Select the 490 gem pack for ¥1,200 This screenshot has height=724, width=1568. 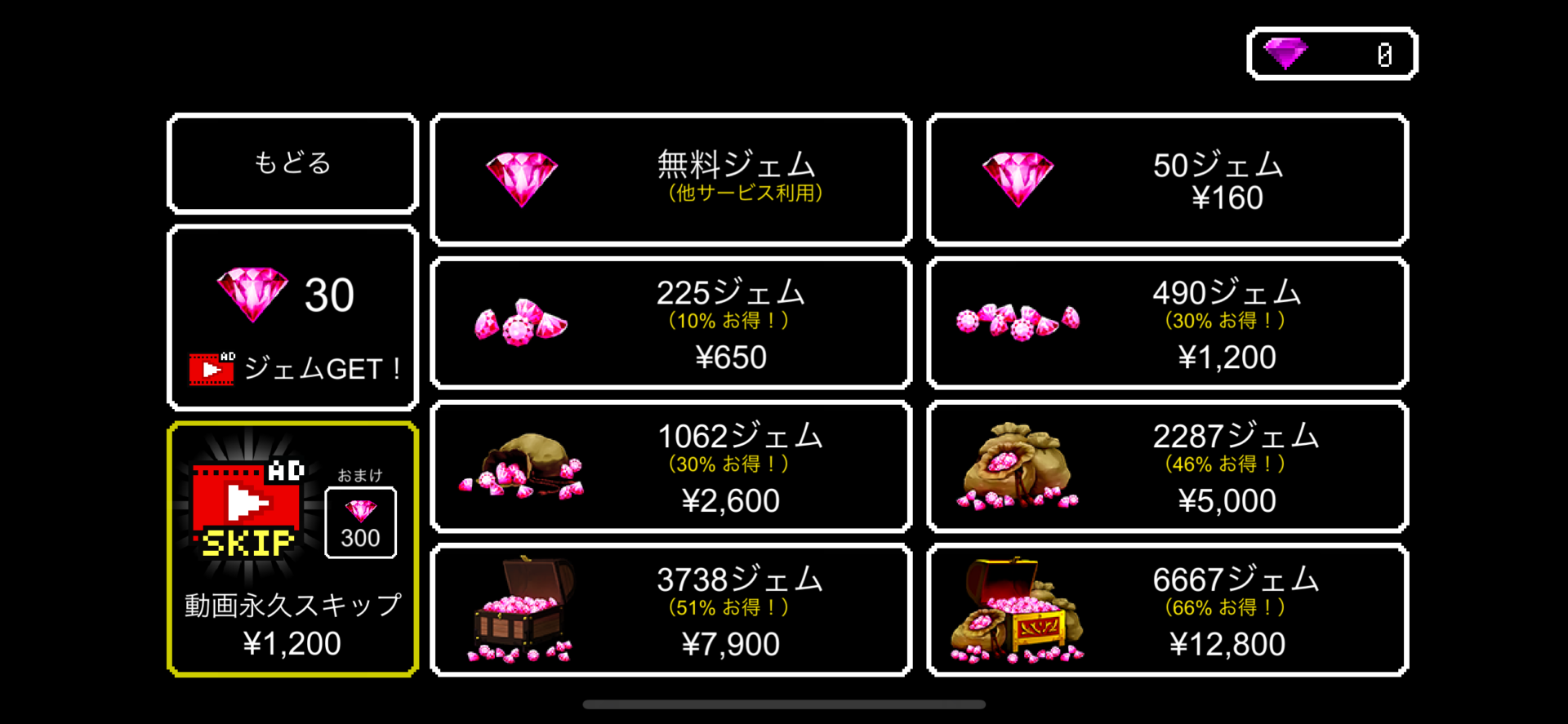(x=1167, y=323)
